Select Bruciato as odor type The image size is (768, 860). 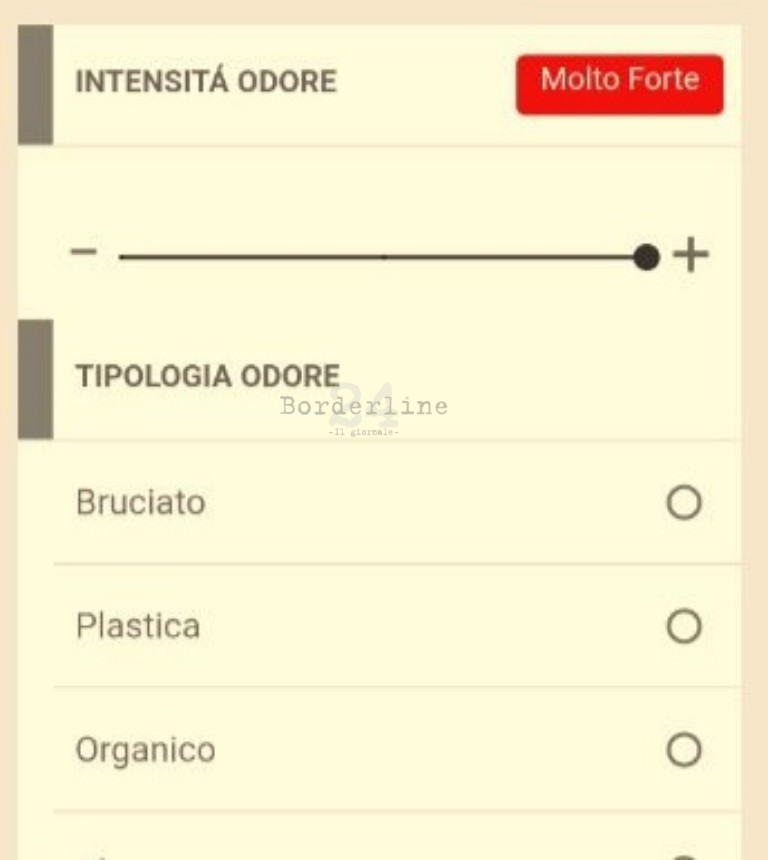(x=684, y=502)
